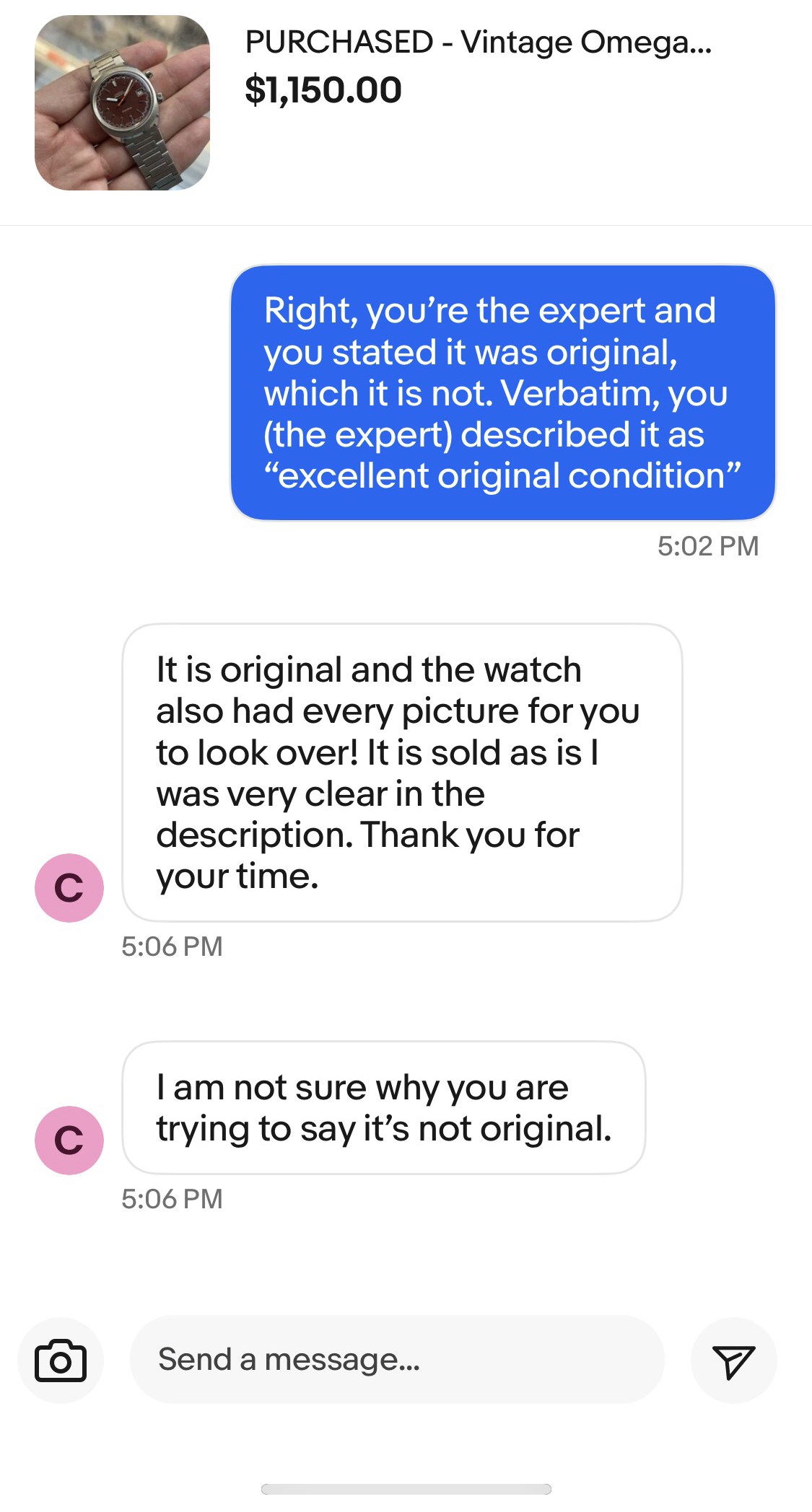Tap the paper plane send icon
The height and width of the screenshot is (1512, 812).
tap(733, 1361)
